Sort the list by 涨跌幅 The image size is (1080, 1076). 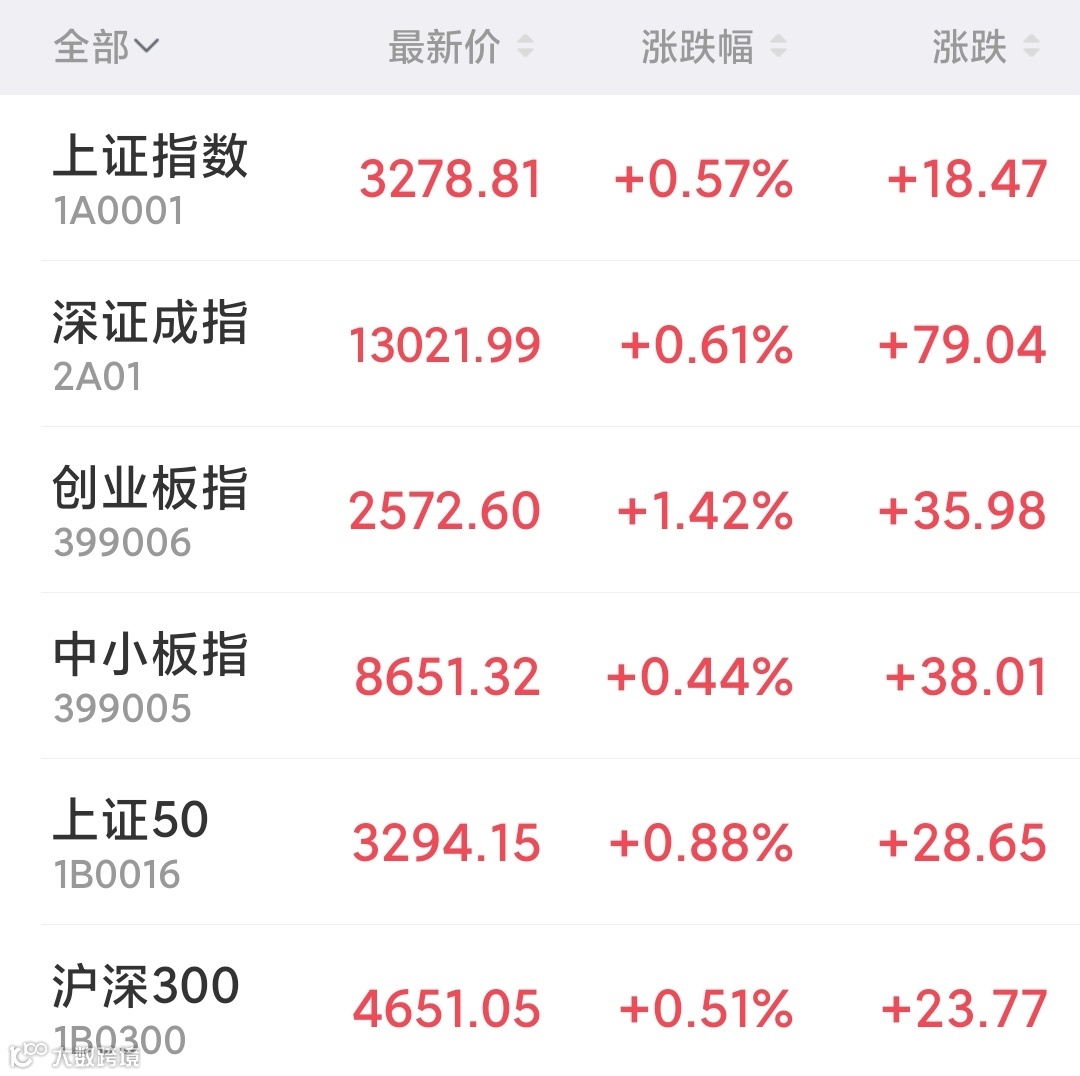click(713, 47)
